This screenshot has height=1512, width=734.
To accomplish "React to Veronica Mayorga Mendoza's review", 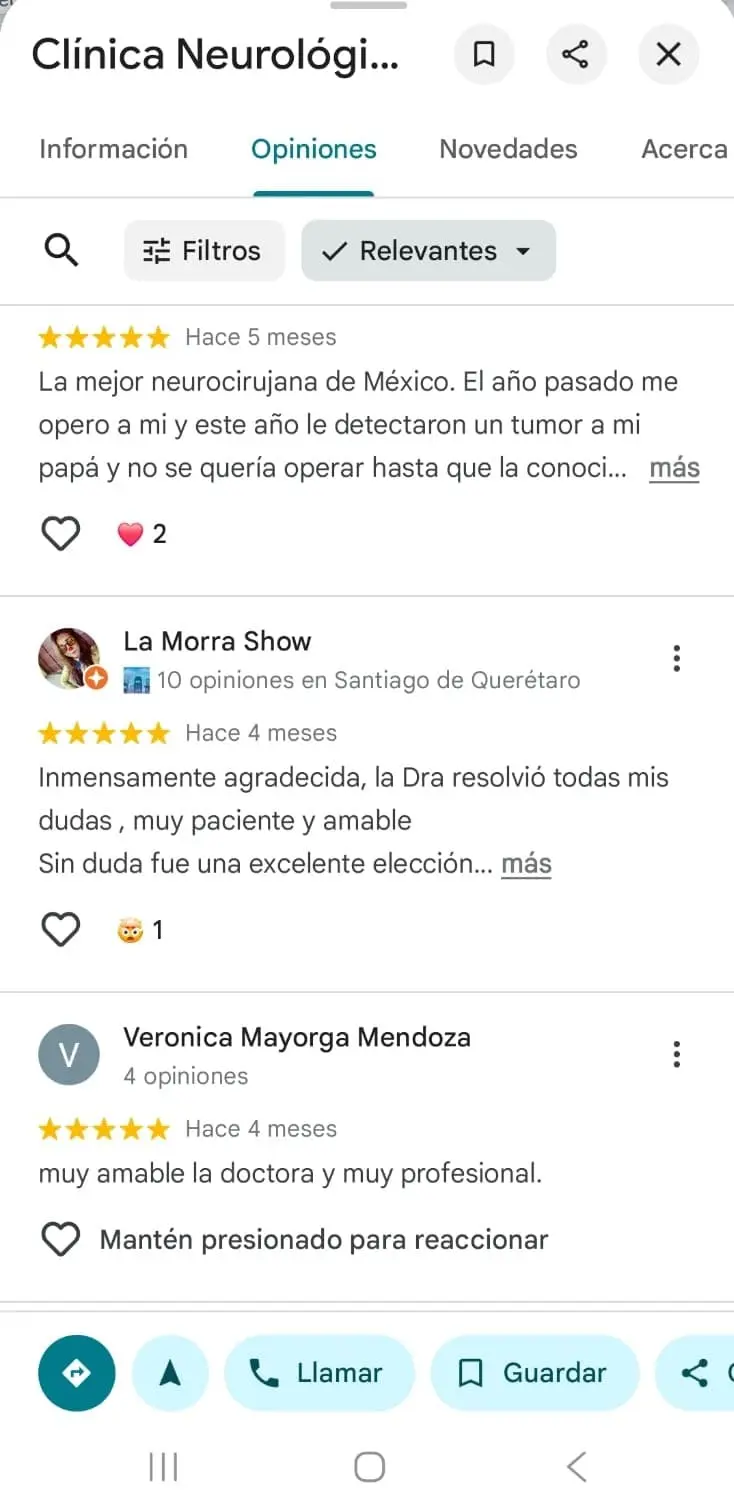I will click(x=60, y=1239).
